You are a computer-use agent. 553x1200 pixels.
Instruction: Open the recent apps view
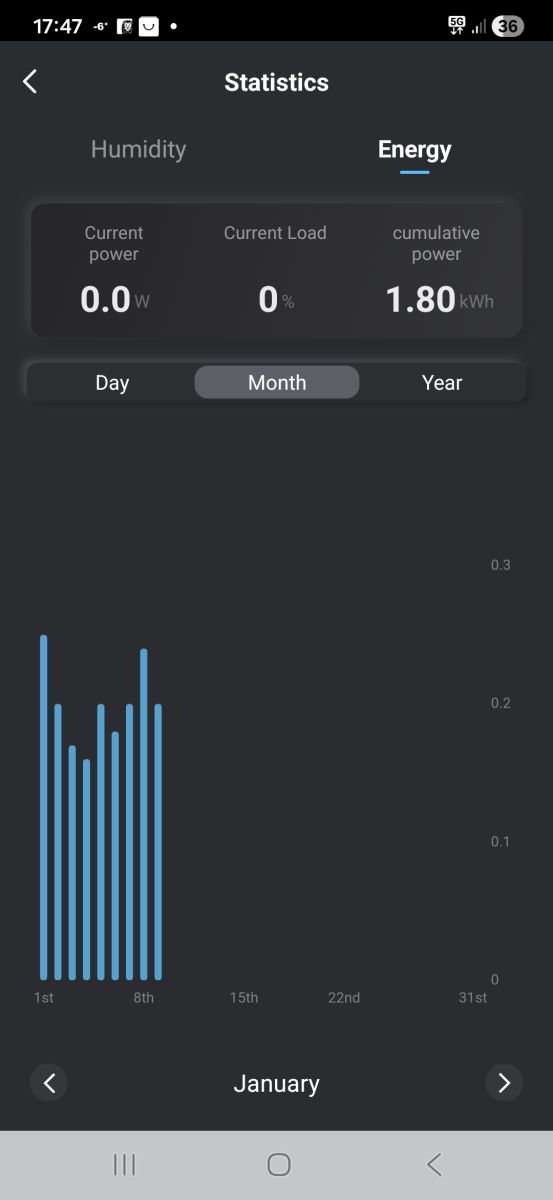(124, 1164)
